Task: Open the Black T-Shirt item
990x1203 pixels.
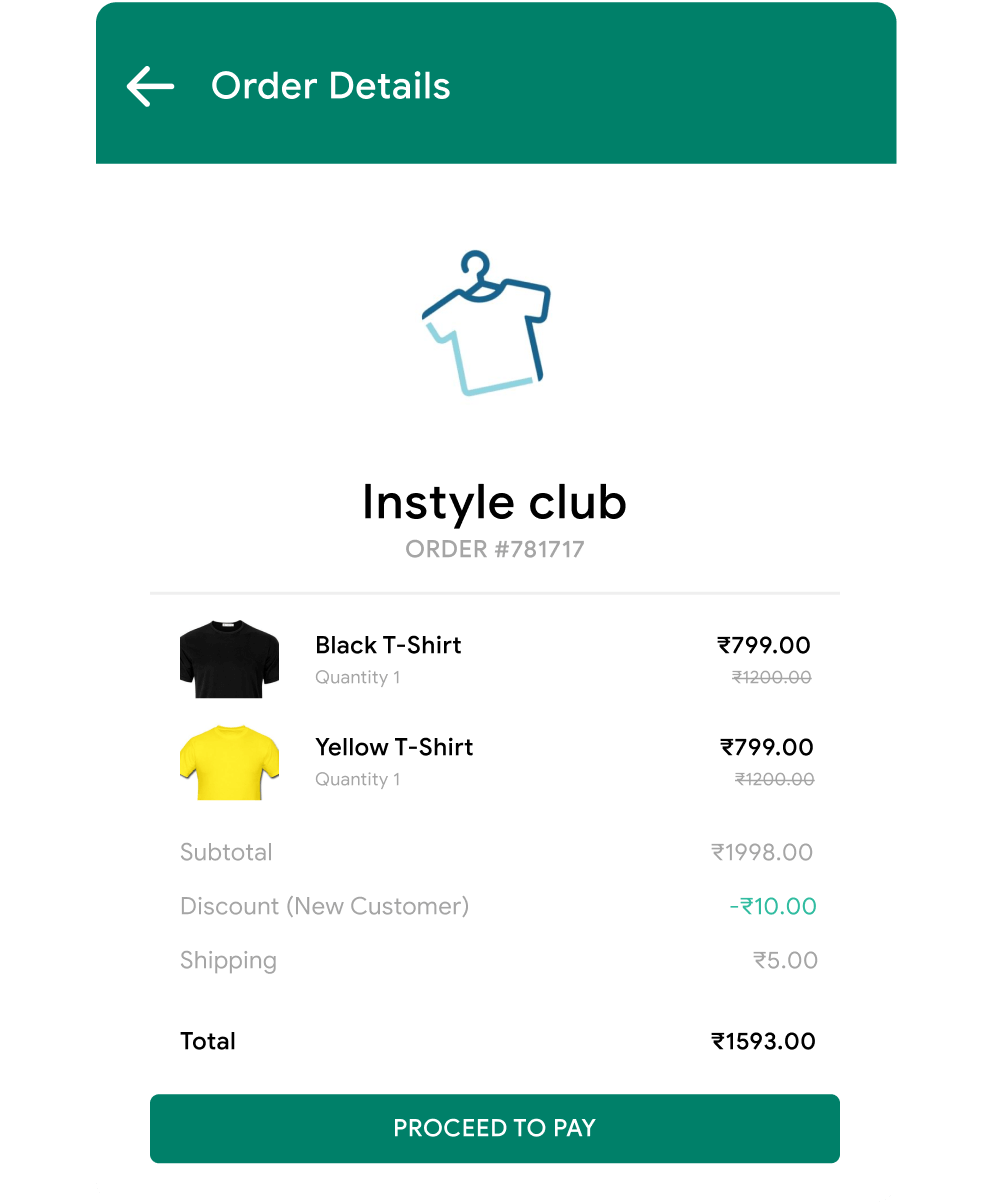Action: tap(388, 646)
